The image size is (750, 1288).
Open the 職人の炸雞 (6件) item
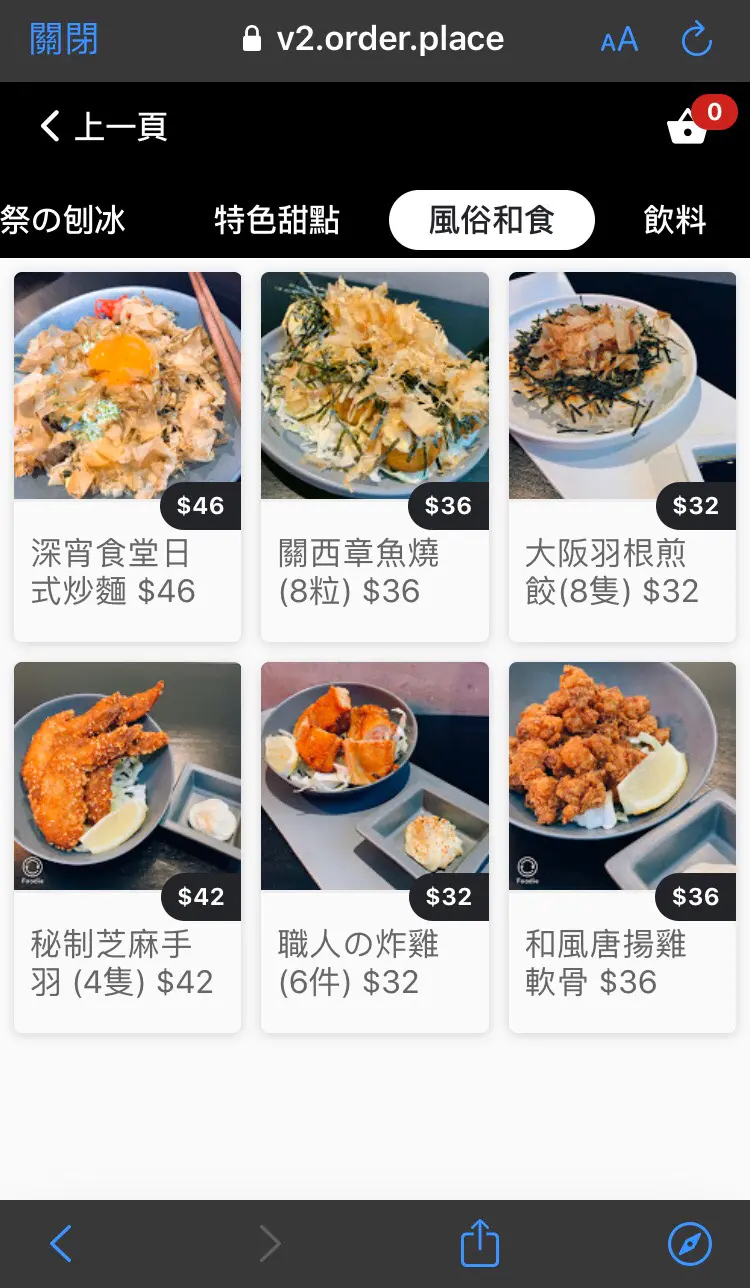(374, 846)
